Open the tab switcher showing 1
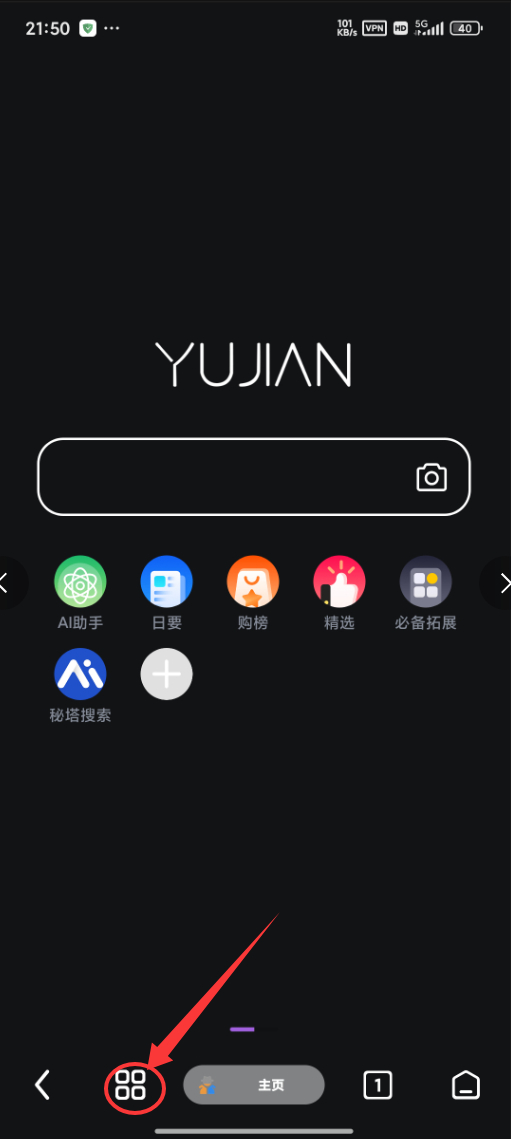Image resolution: width=511 pixels, height=1139 pixels. click(377, 1085)
